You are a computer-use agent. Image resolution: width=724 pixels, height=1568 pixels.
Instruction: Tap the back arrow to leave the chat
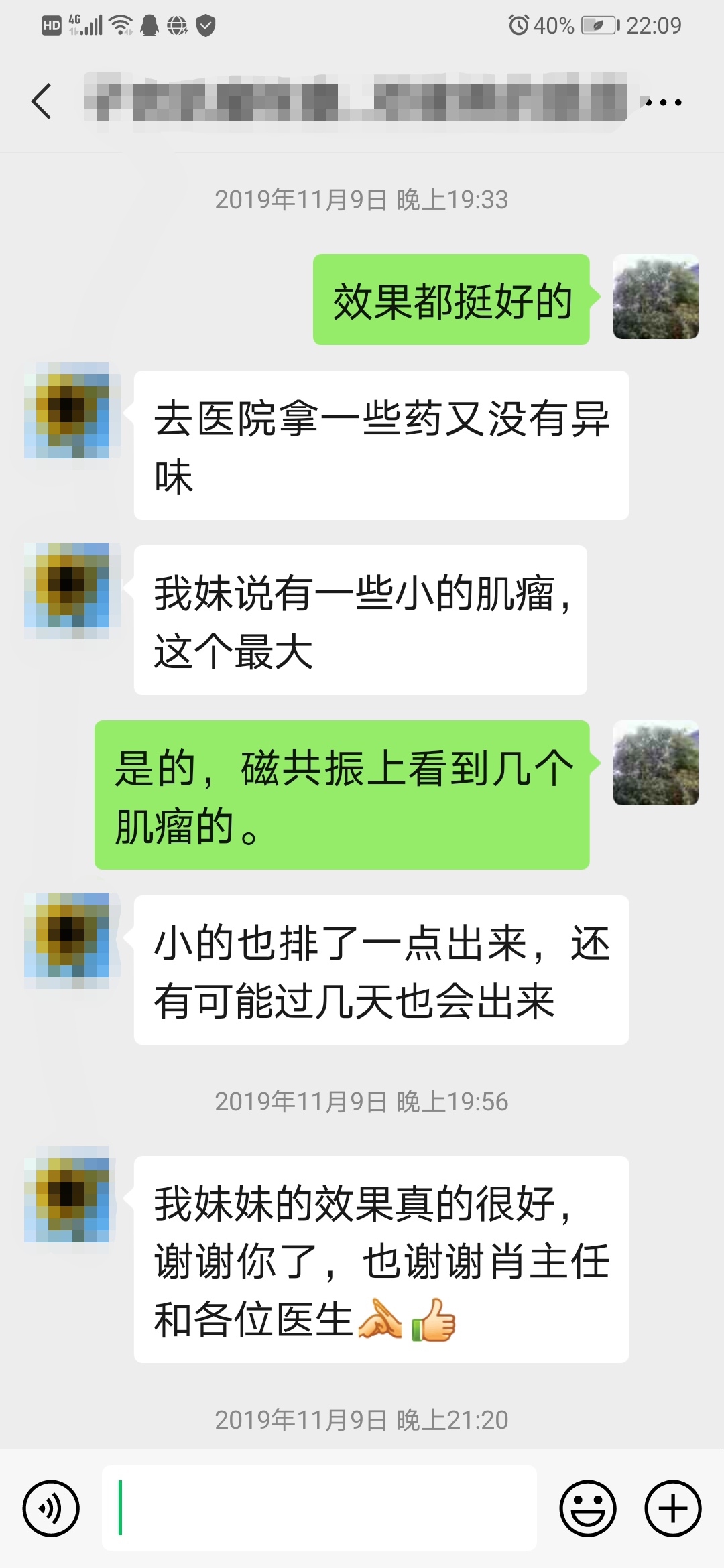42,101
